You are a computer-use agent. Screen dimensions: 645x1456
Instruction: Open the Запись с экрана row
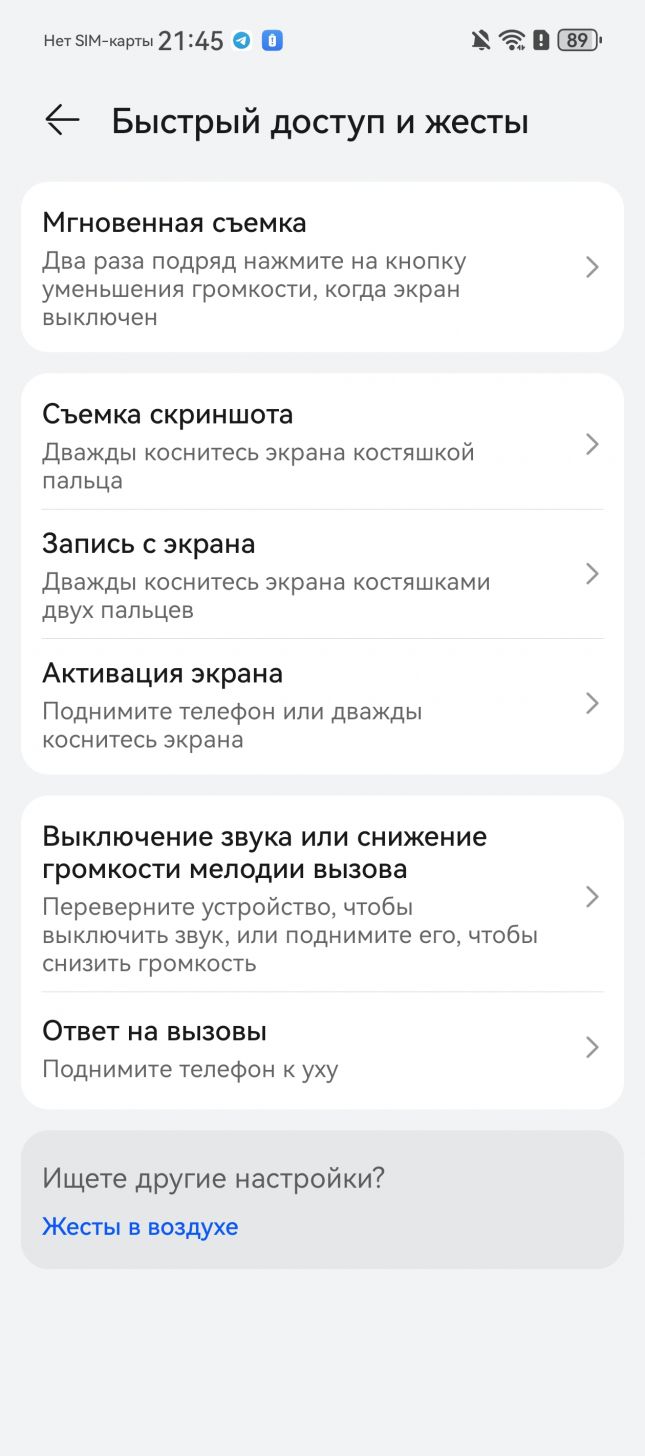[x=322, y=574]
